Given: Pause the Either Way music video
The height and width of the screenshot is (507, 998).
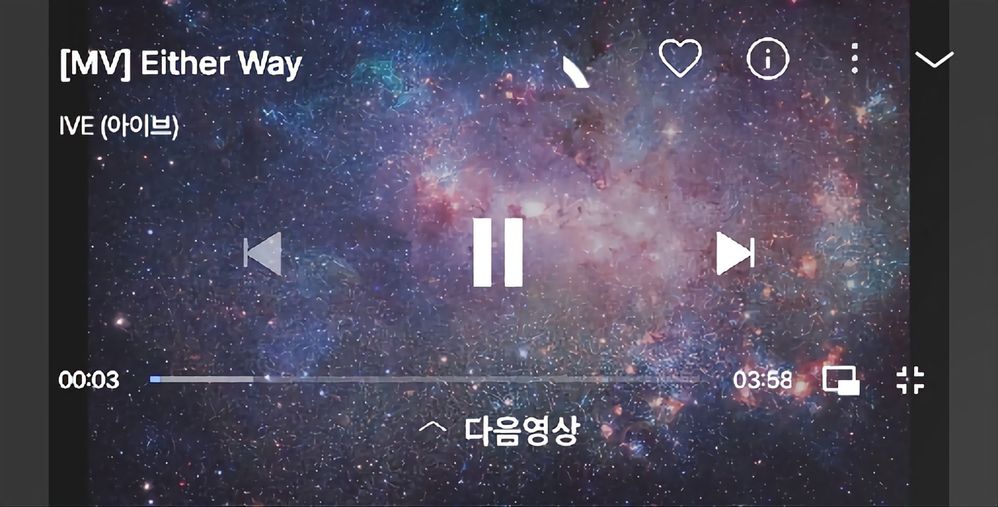Looking at the screenshot, I should point(498,252).
